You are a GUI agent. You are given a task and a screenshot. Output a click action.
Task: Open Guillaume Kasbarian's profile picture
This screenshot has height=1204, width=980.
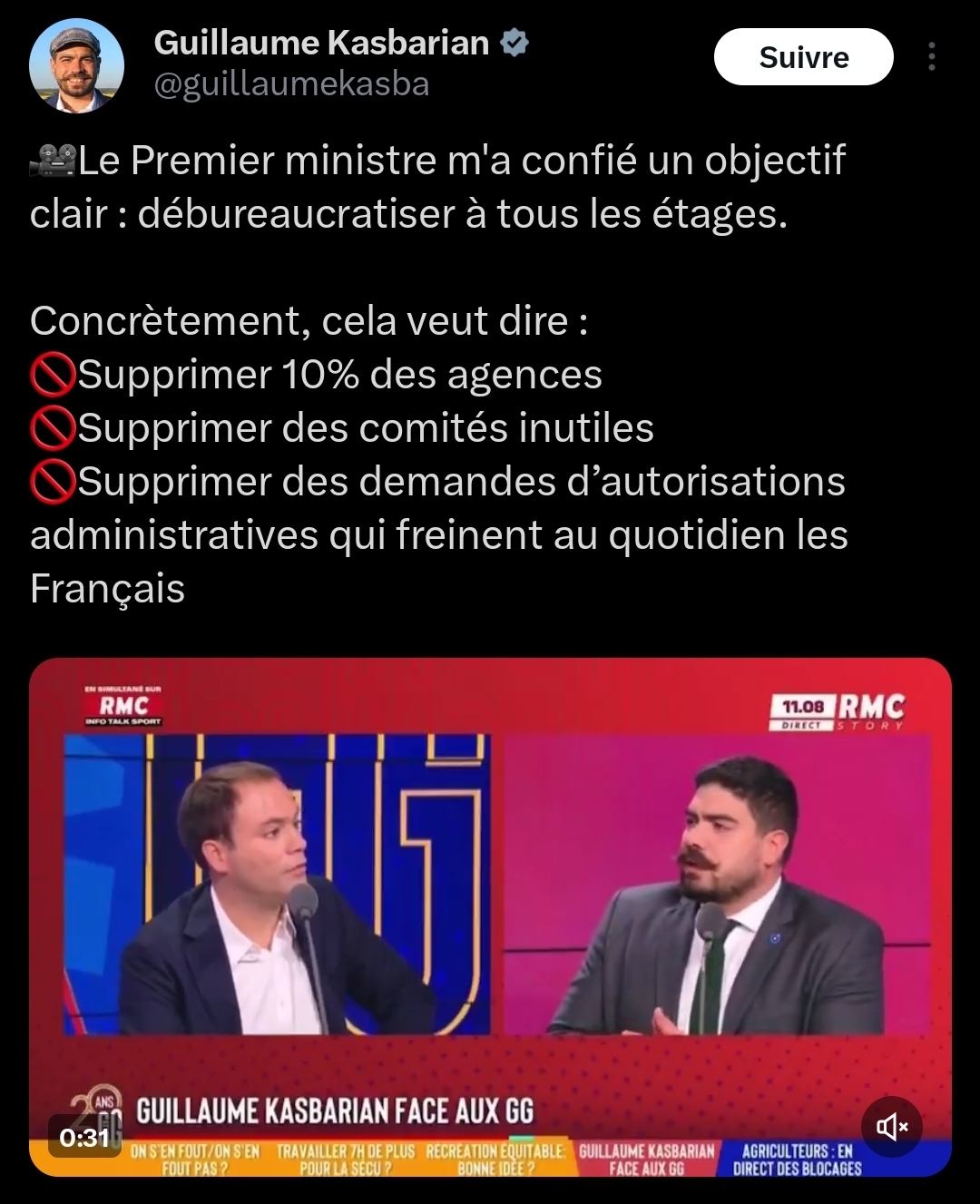76,66
